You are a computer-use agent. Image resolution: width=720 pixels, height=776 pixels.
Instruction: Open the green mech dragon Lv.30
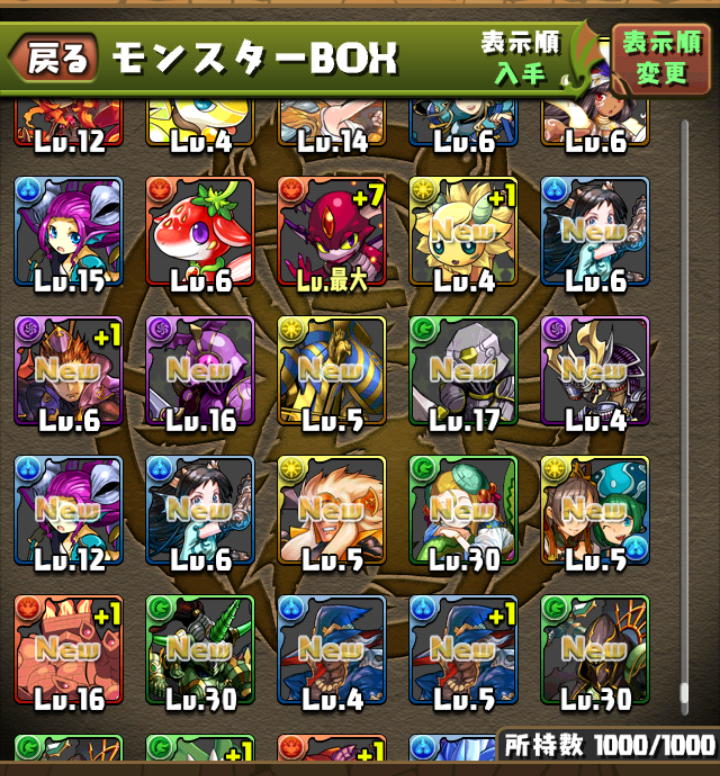[200, 651]
